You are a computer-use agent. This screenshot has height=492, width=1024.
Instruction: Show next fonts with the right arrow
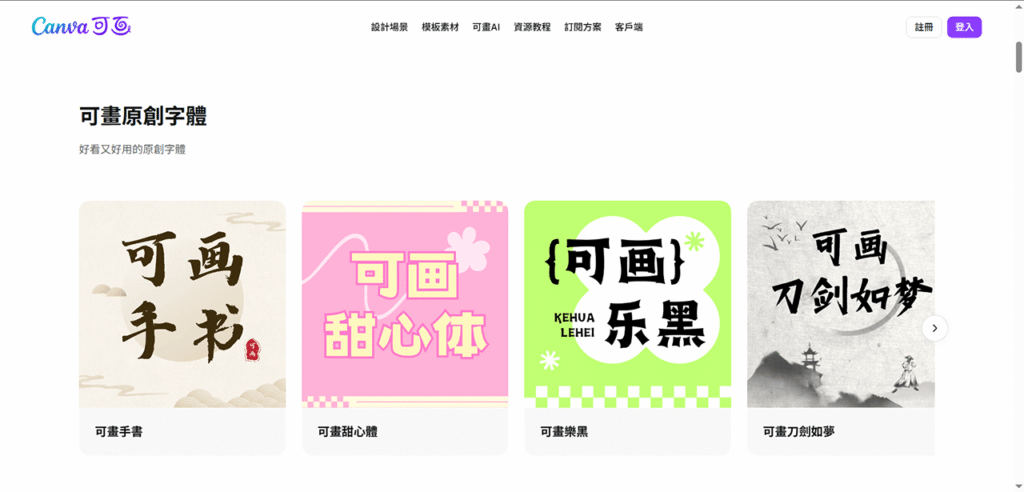point(935,327)
